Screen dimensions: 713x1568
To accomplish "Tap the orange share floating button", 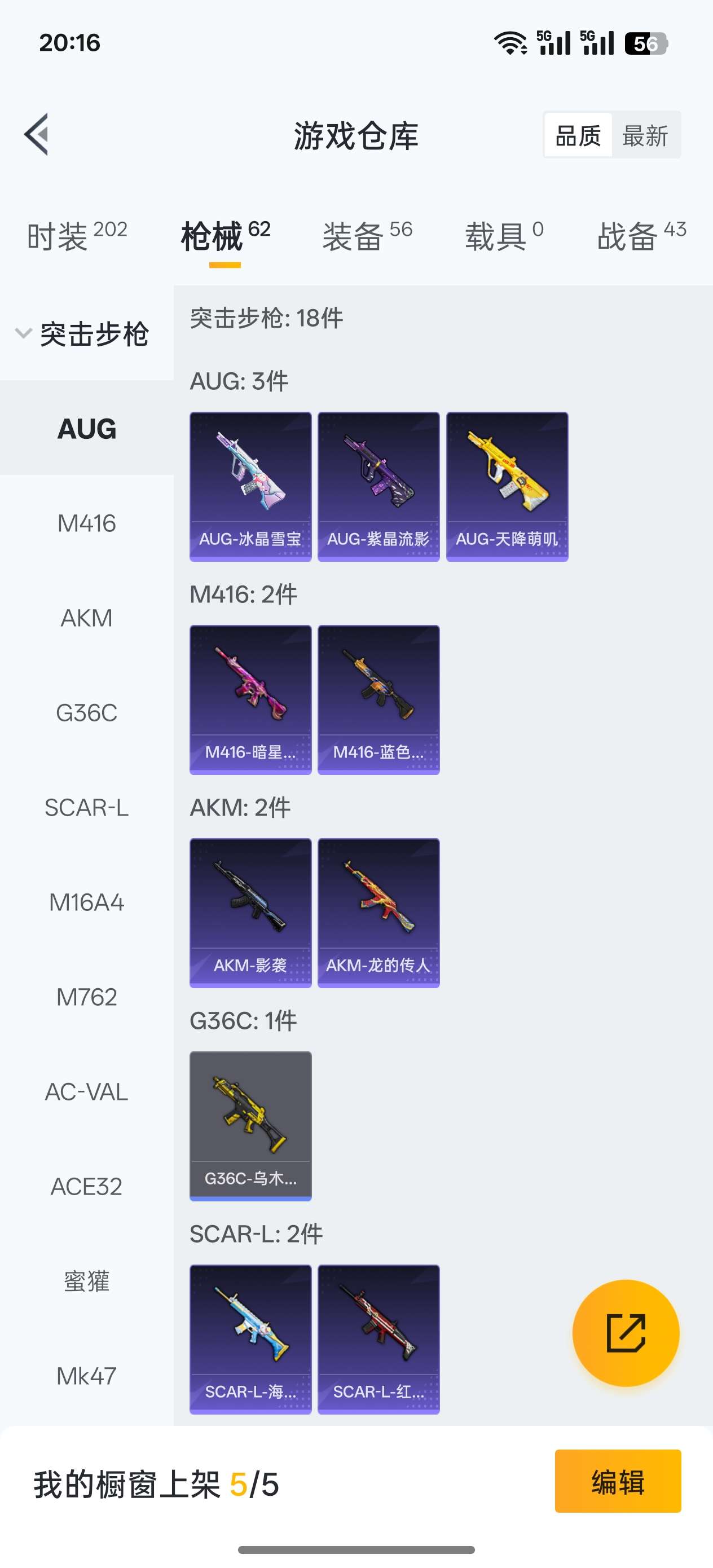I will (626, 1333).
